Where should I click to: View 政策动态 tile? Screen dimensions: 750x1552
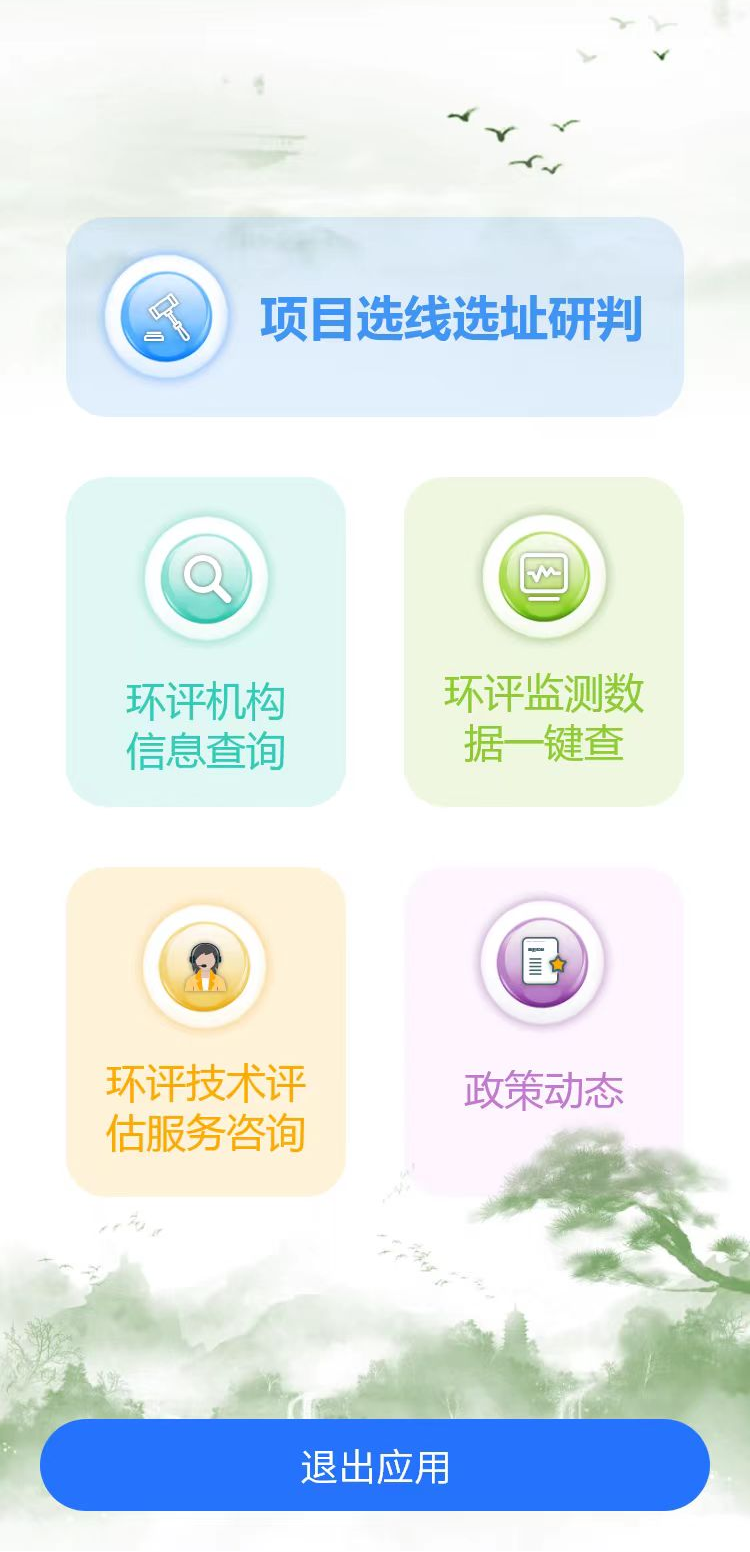544,1031
